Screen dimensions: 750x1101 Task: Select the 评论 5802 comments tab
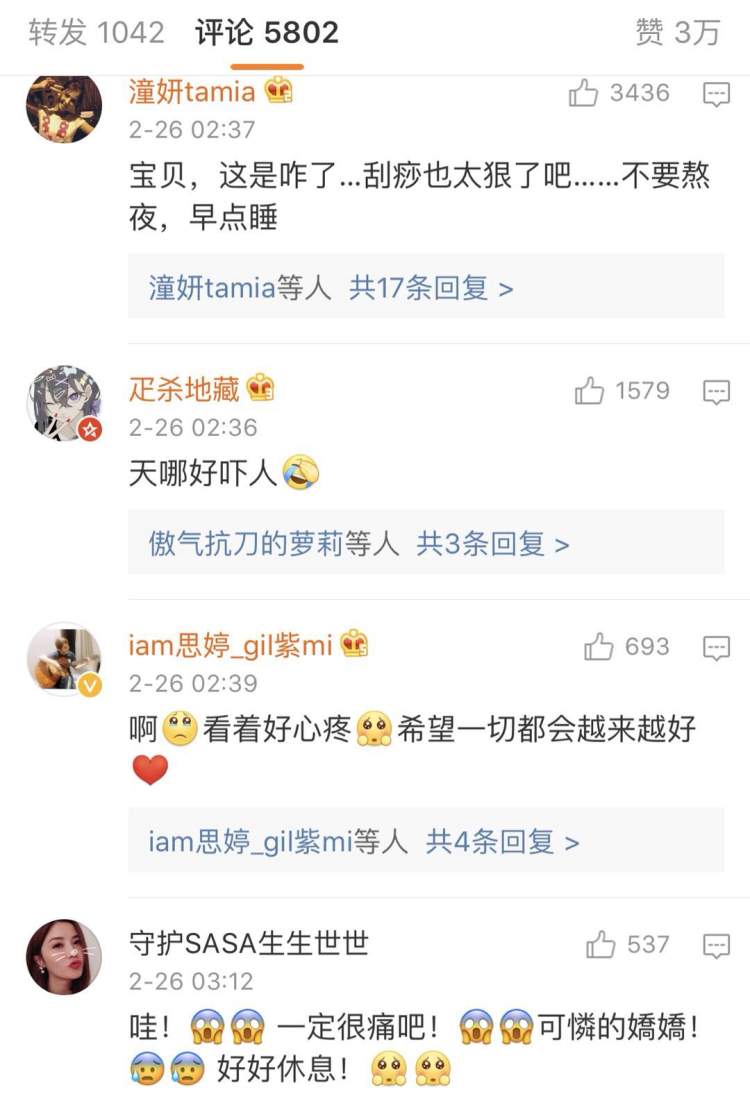pyautogui.click(x=267, y=33)
